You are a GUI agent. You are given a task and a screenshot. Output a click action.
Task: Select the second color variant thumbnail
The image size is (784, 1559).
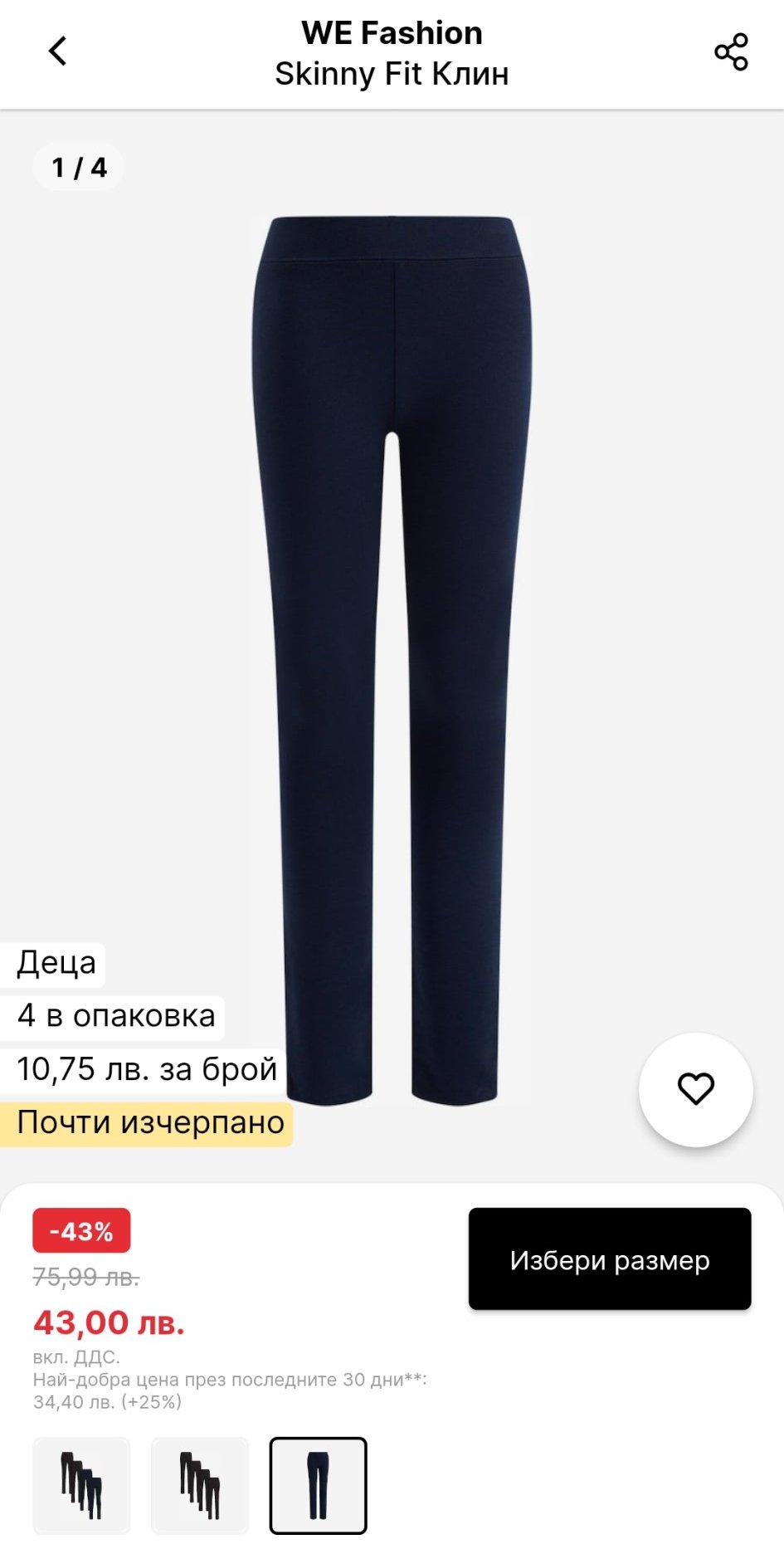tap(200, 1485)
